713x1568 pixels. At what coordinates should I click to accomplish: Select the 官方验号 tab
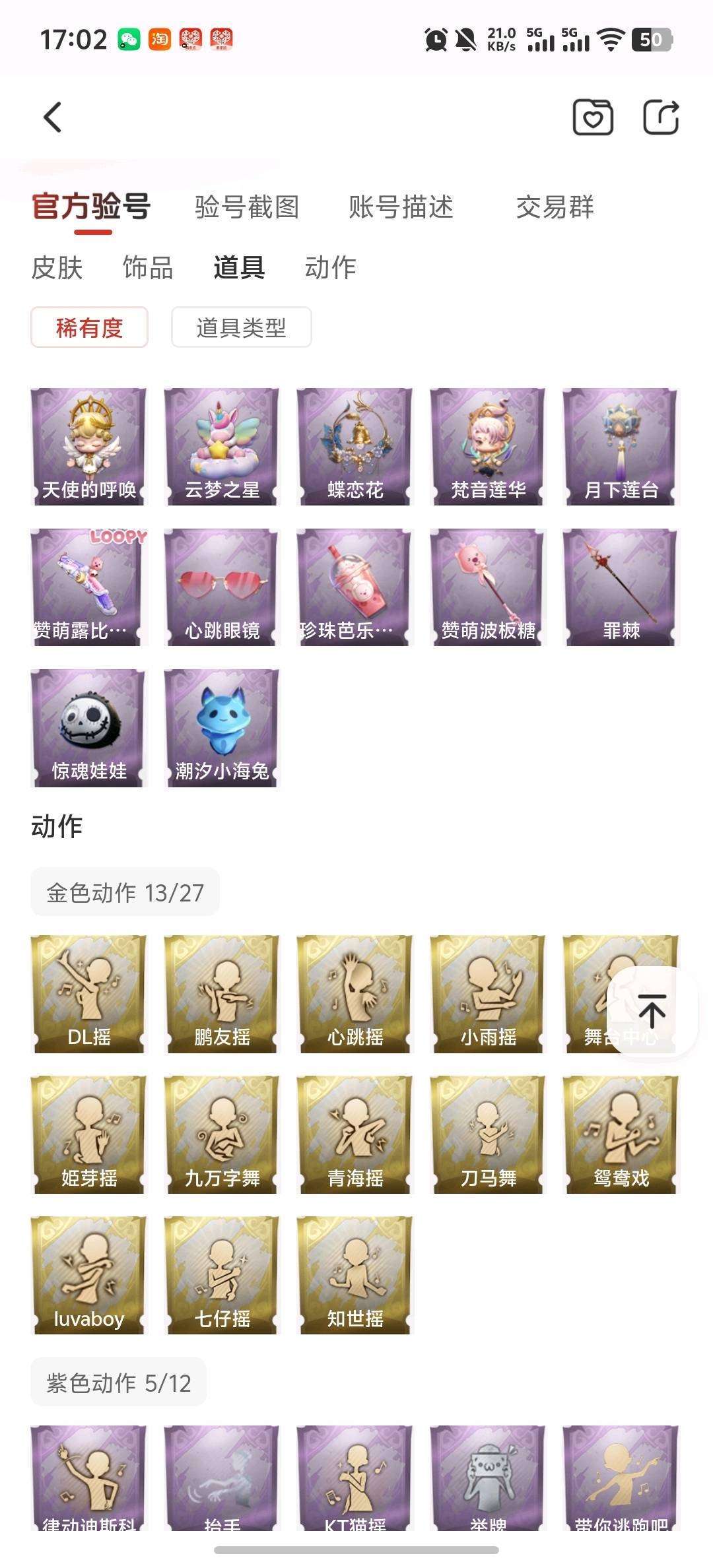pos(91,207)
